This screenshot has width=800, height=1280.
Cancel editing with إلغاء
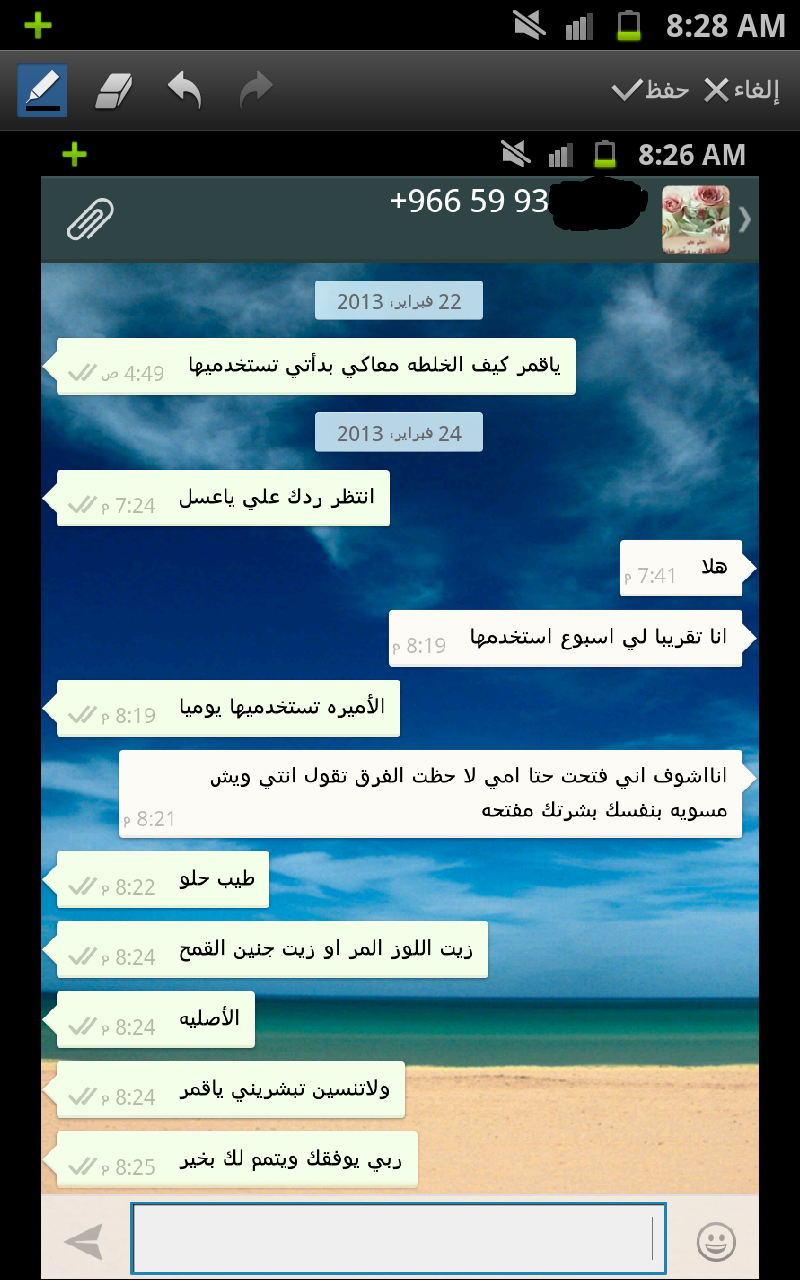coord(742,91)
